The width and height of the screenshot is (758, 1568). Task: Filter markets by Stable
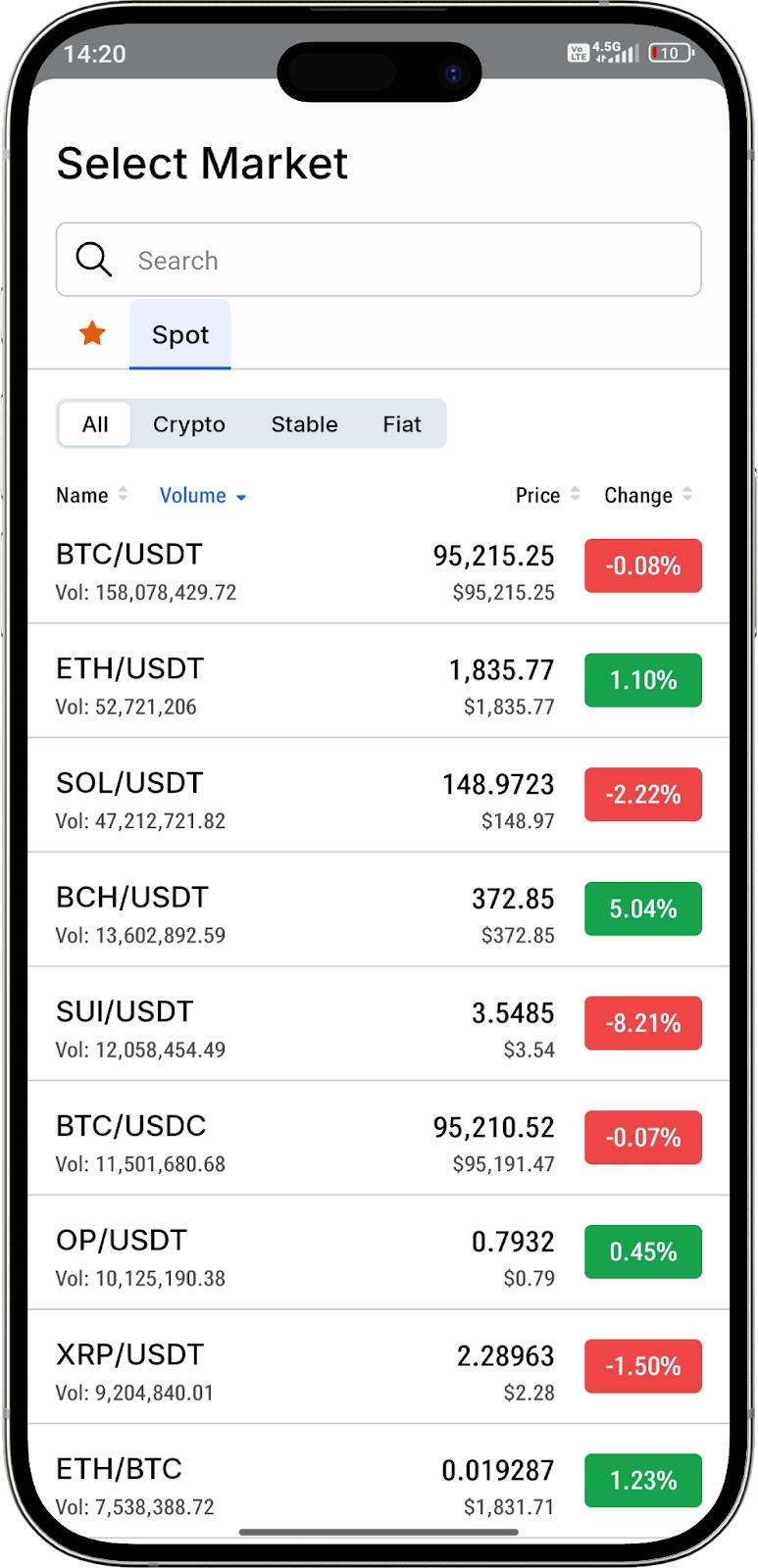coord(304,424)
